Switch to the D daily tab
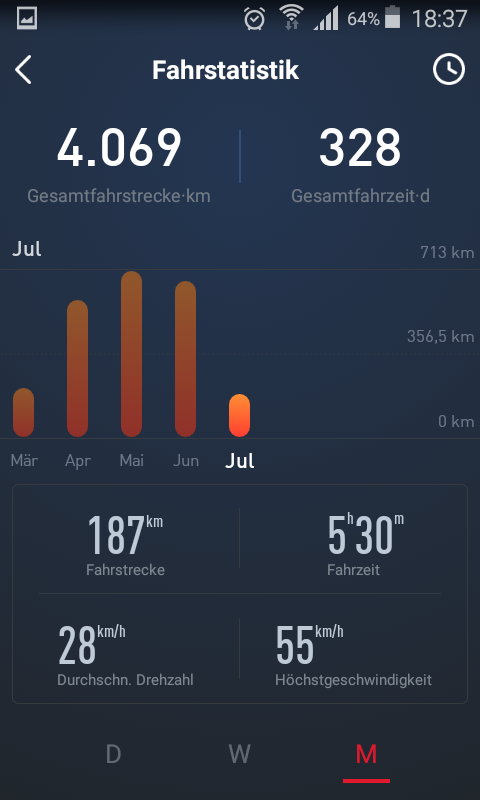This screenshot has width=480, height=800. (113, 754)
